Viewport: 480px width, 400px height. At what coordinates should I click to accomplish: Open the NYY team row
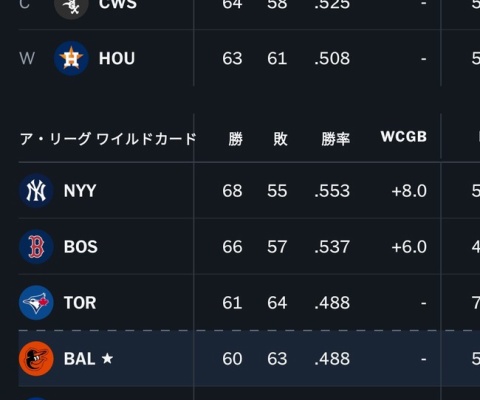[249, 191]
